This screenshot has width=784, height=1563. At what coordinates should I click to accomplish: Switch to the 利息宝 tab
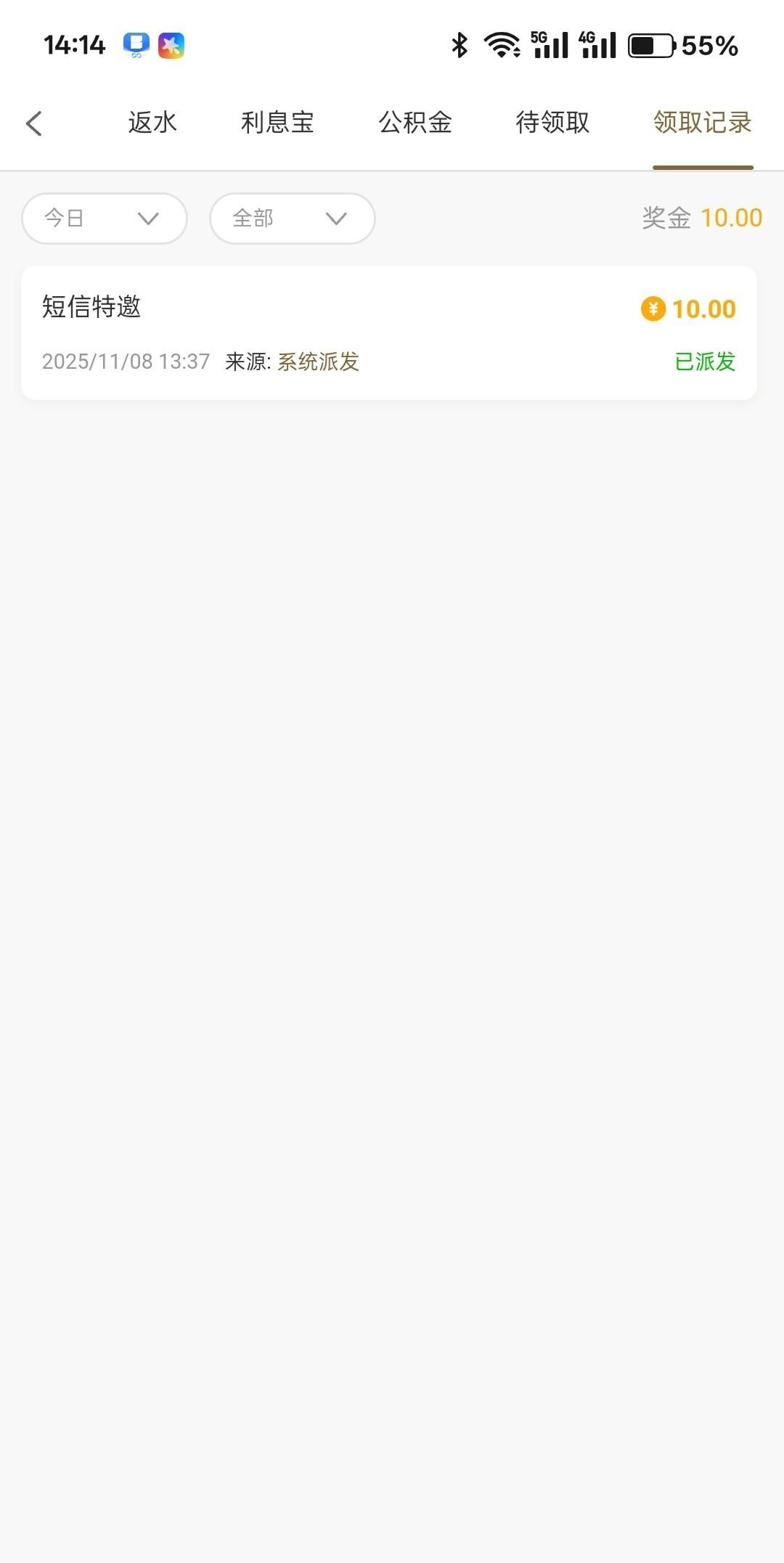pos(277,123)
